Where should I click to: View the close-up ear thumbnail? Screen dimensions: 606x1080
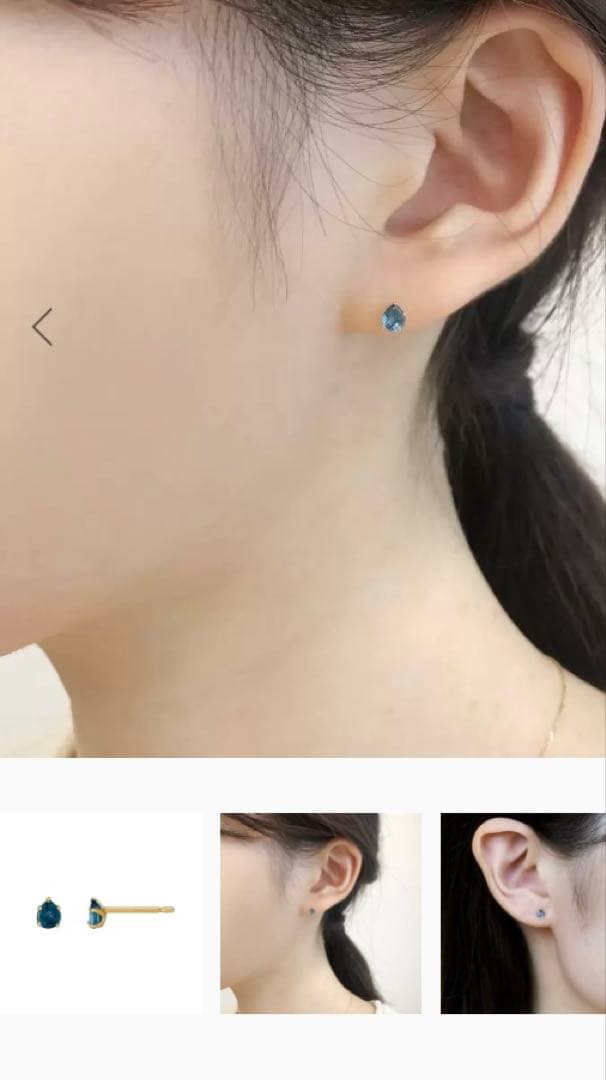click(523, 912)
